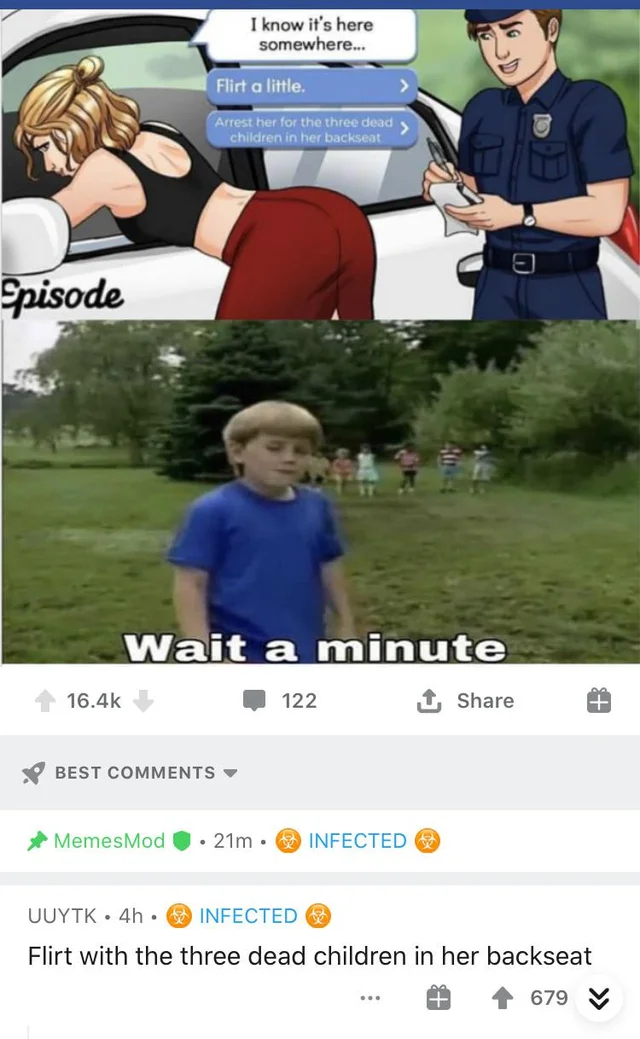Viewport: 640px width, 1039px height.
Task: Open the UUYTK user profile
Action: coord(62,915)
